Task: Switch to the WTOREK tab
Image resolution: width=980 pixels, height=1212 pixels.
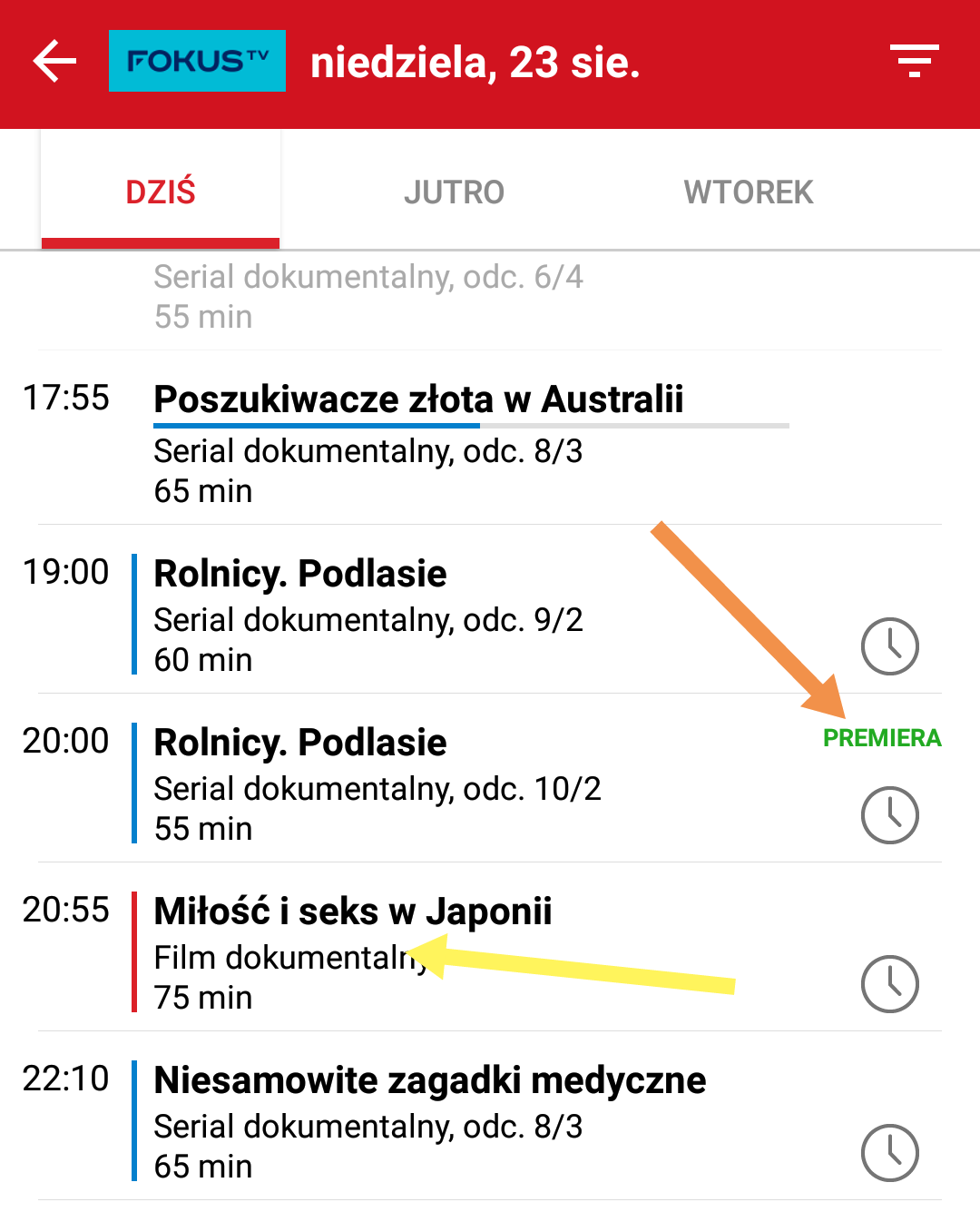Action: point(748,192)
